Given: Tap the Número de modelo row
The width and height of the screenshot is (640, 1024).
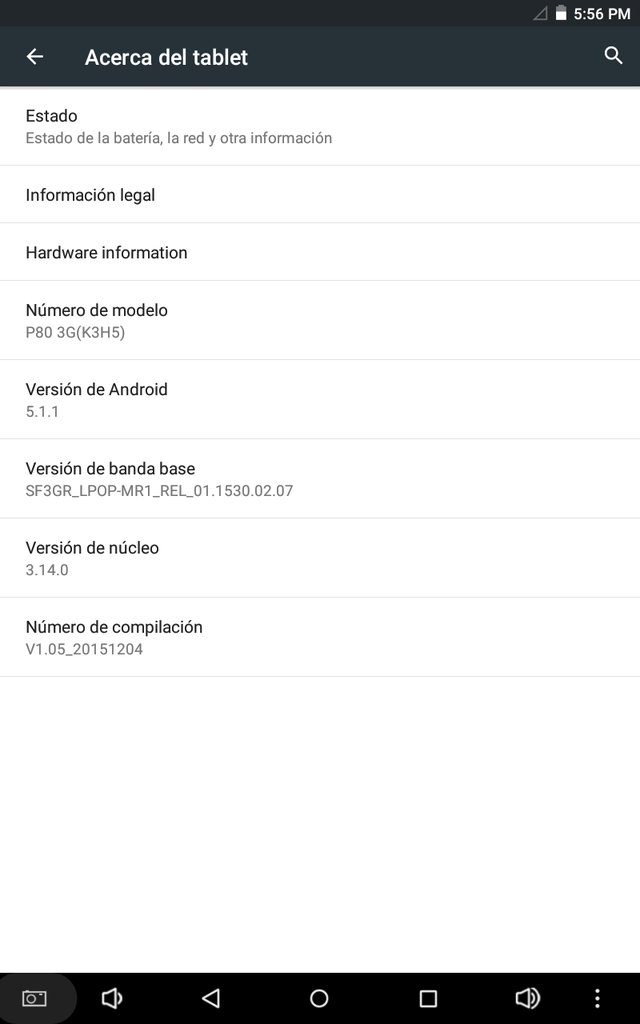Looking at the screenshot, I should pos(320,320).
